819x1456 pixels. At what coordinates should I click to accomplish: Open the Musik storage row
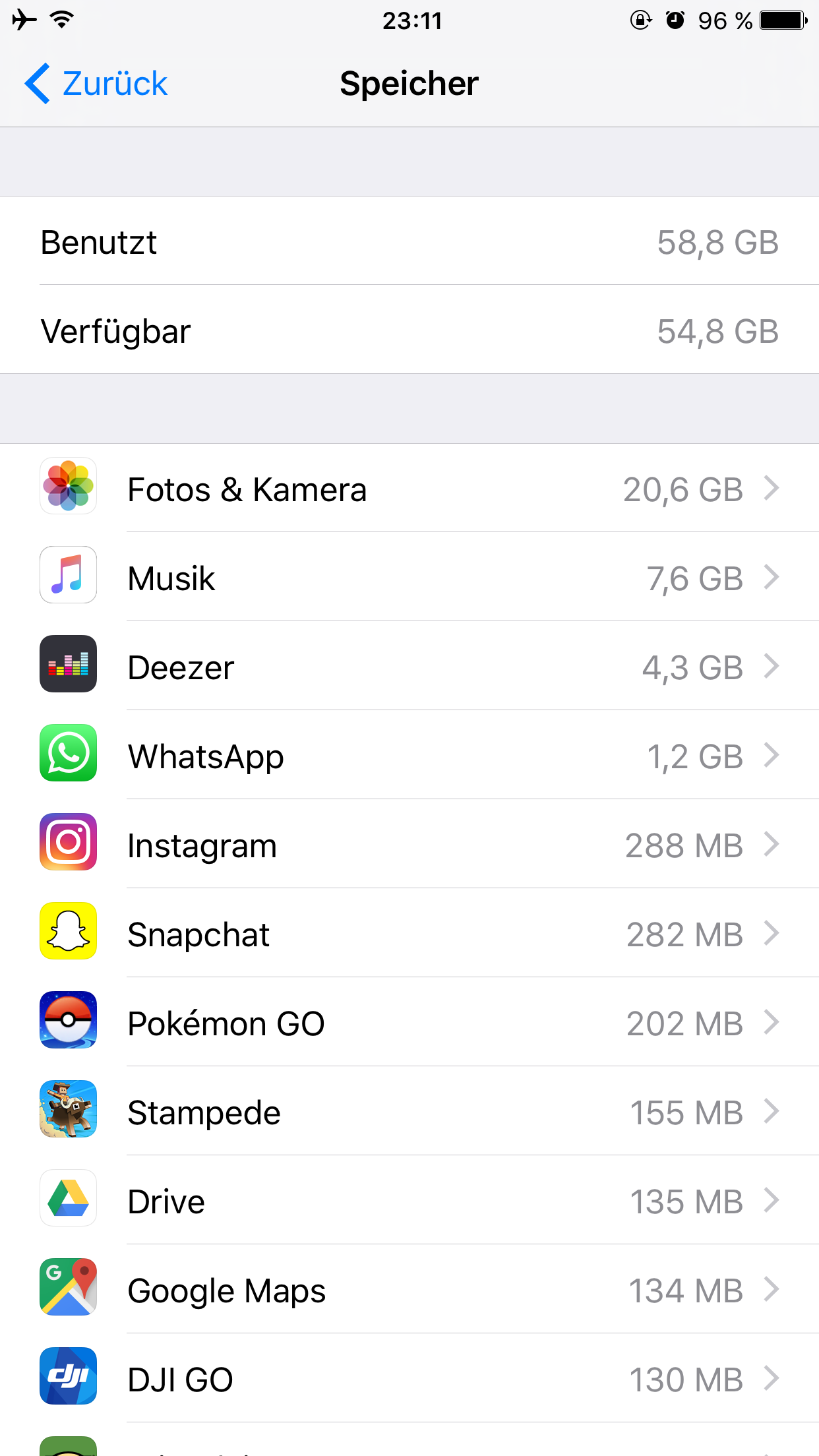[409, 577]
